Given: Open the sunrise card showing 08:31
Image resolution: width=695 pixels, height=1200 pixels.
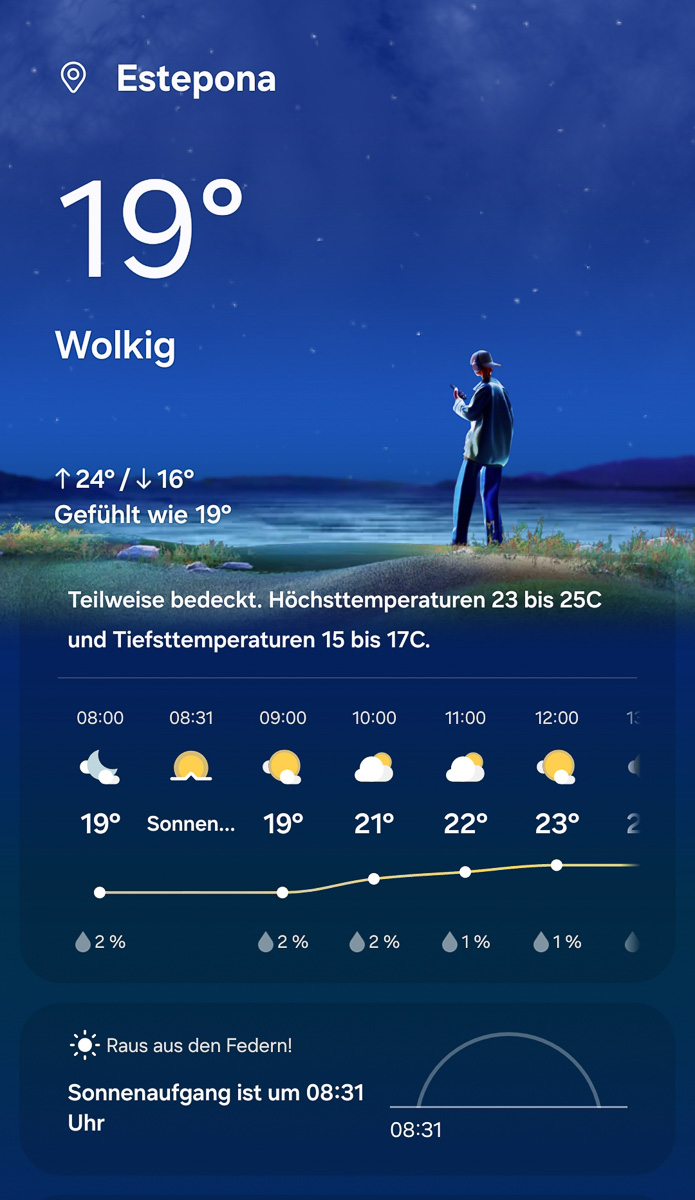Looking at the screenshot, I should coord(347,1088).
